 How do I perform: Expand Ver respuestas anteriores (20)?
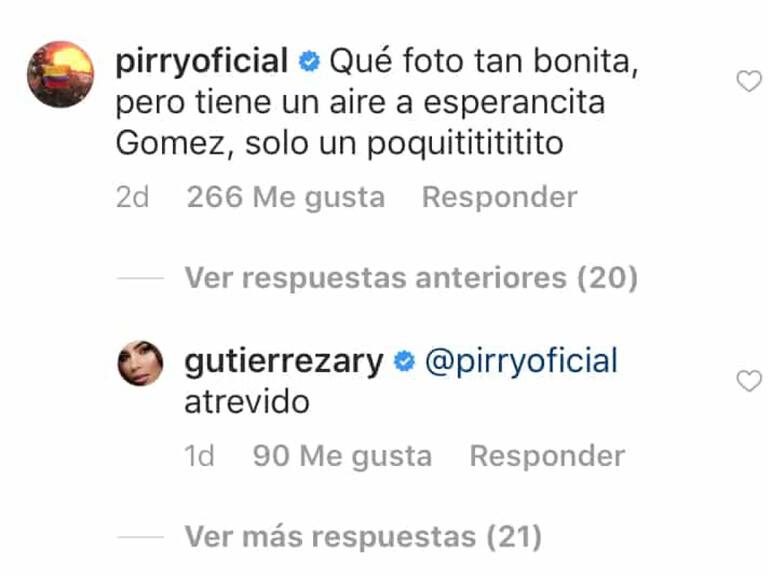410,278
